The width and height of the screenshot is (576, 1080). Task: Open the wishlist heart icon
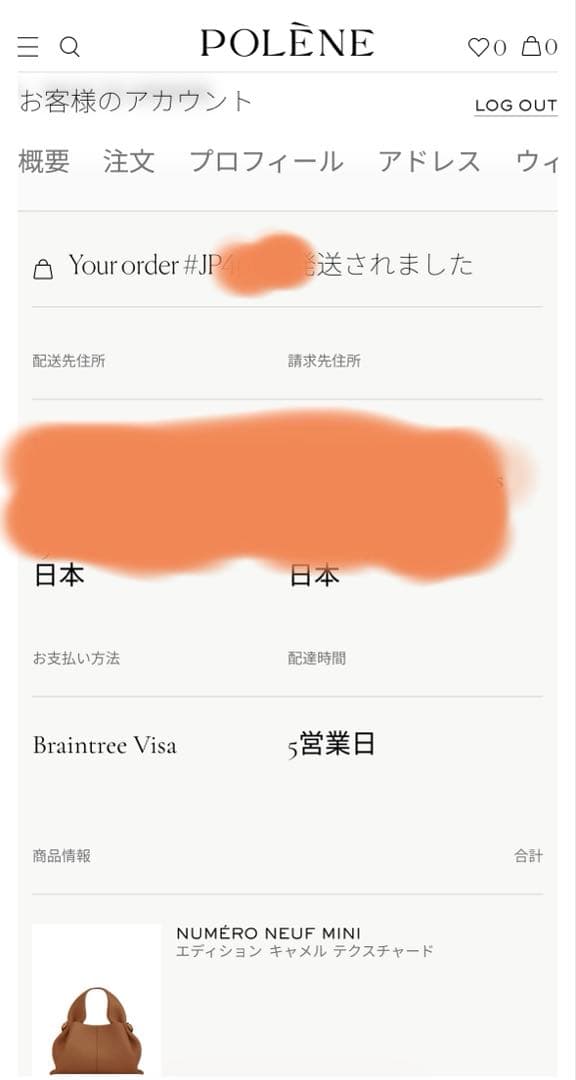click(477, 47)
